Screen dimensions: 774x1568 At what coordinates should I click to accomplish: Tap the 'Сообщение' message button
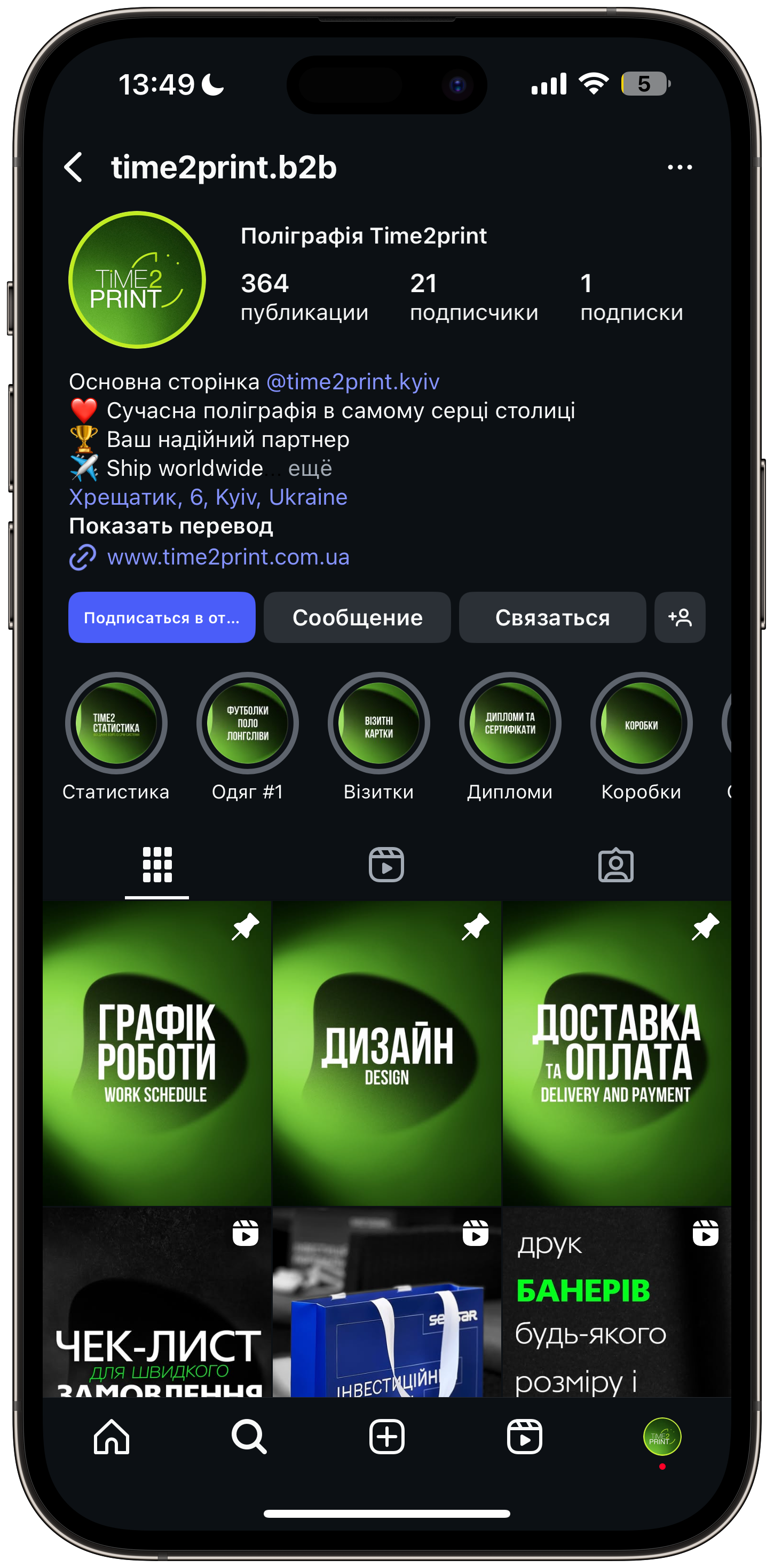pyautogui.click(x=357, y=617)
